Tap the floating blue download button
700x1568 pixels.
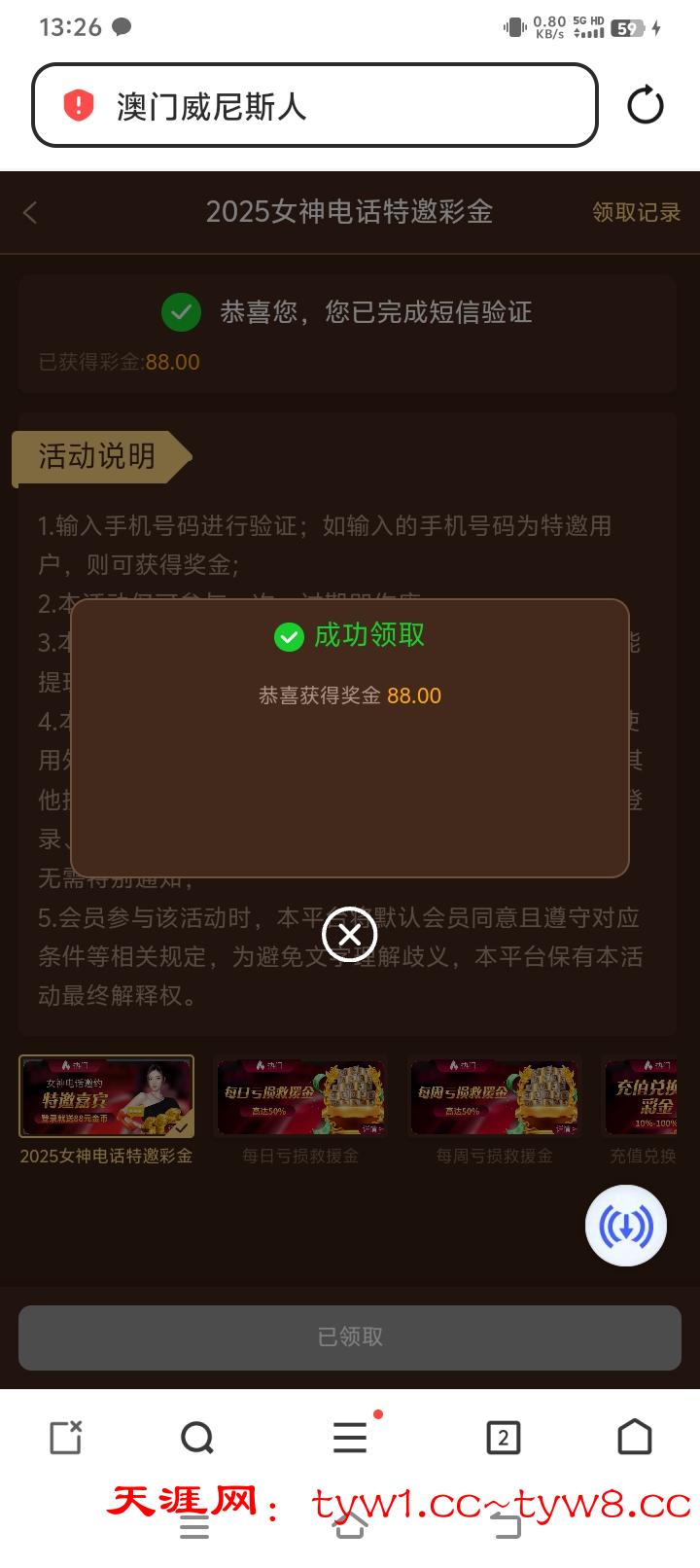pos(625,1226)
